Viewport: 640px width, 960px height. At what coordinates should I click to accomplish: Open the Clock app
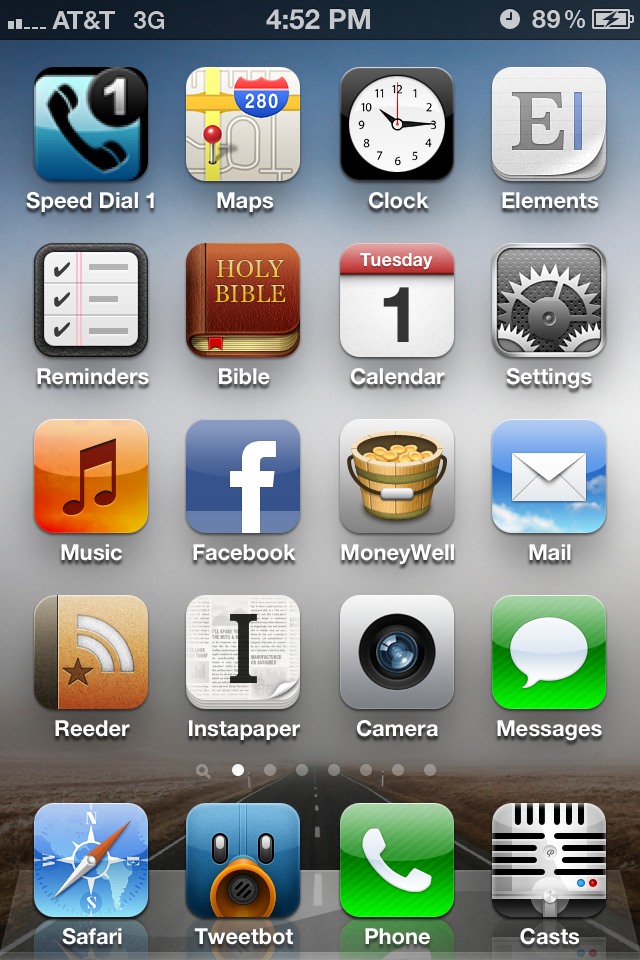point(397,125)
